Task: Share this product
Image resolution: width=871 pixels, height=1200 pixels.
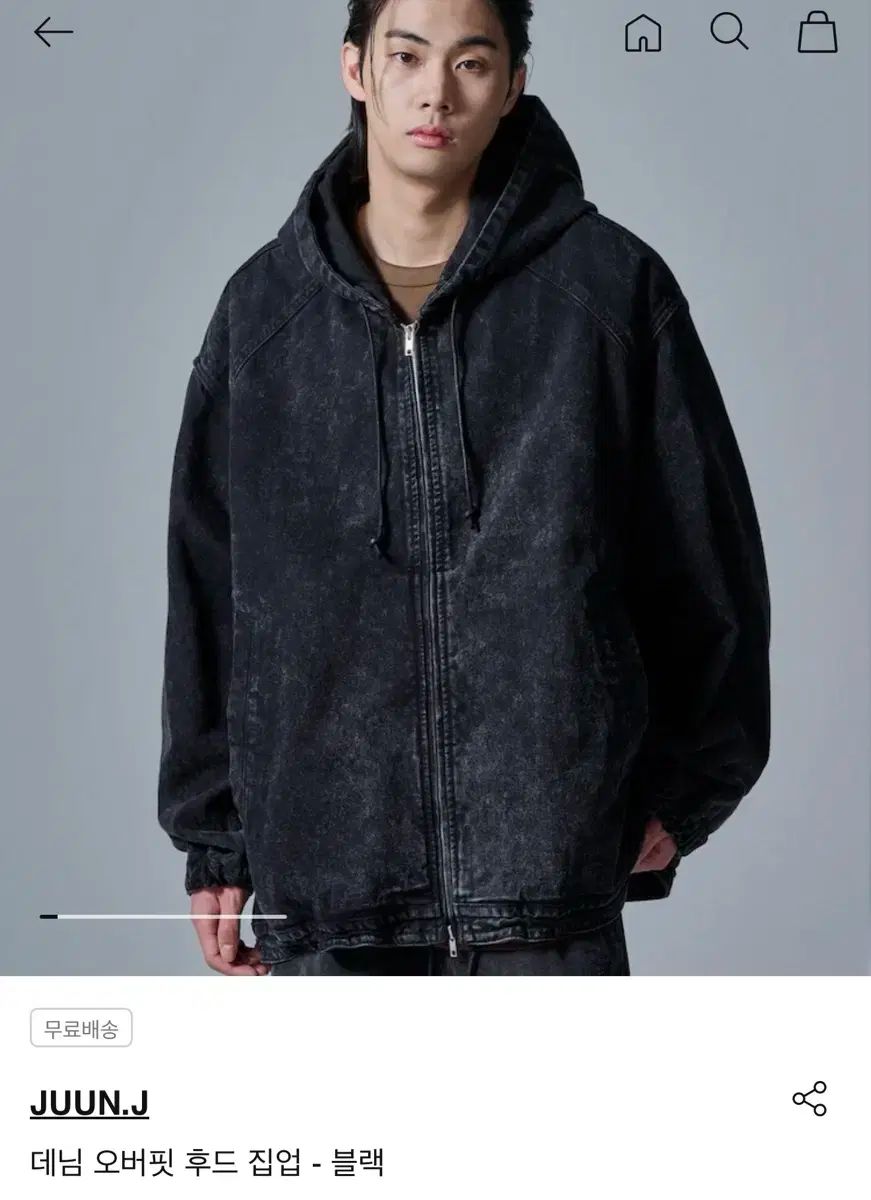Action: (x=809, y=1098)
